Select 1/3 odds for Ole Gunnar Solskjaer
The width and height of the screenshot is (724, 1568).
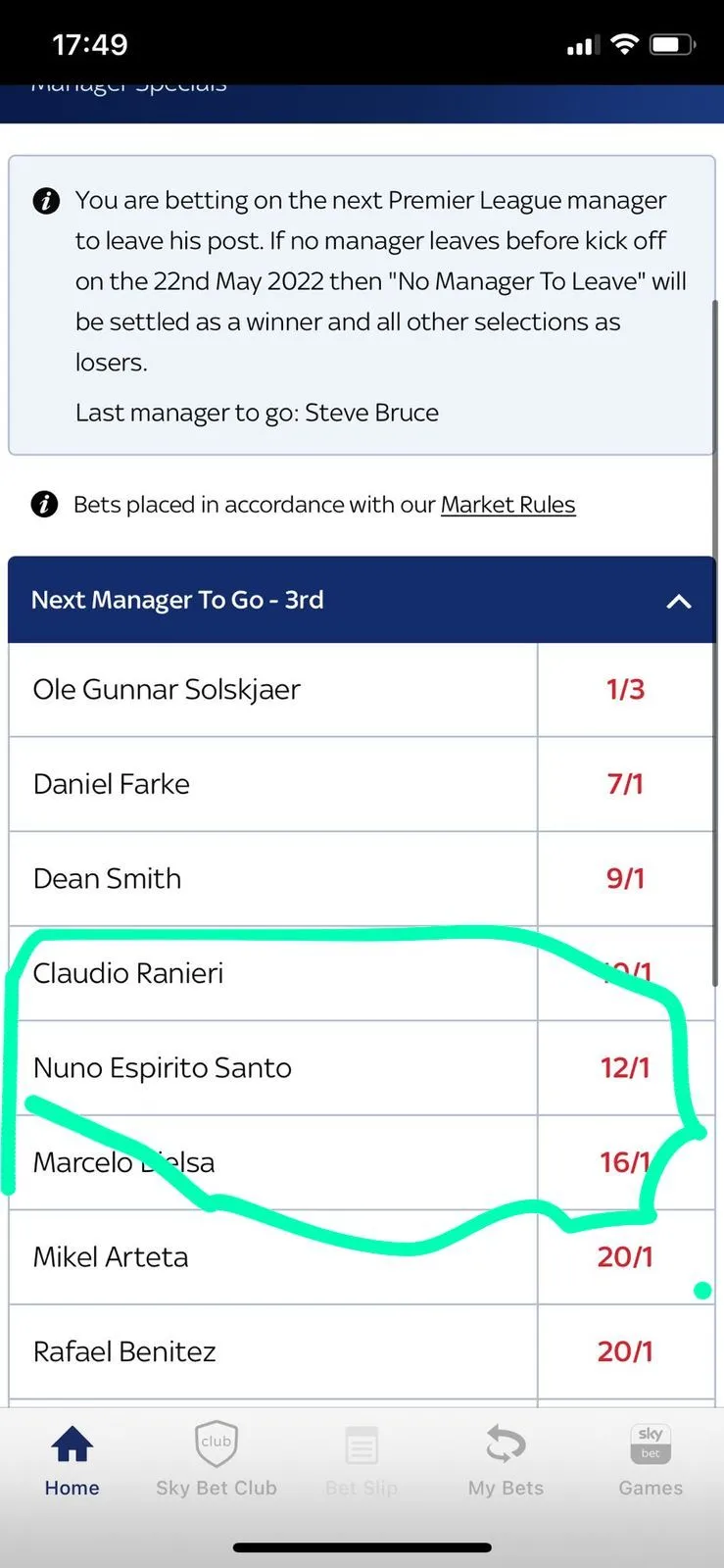(625, 690)
